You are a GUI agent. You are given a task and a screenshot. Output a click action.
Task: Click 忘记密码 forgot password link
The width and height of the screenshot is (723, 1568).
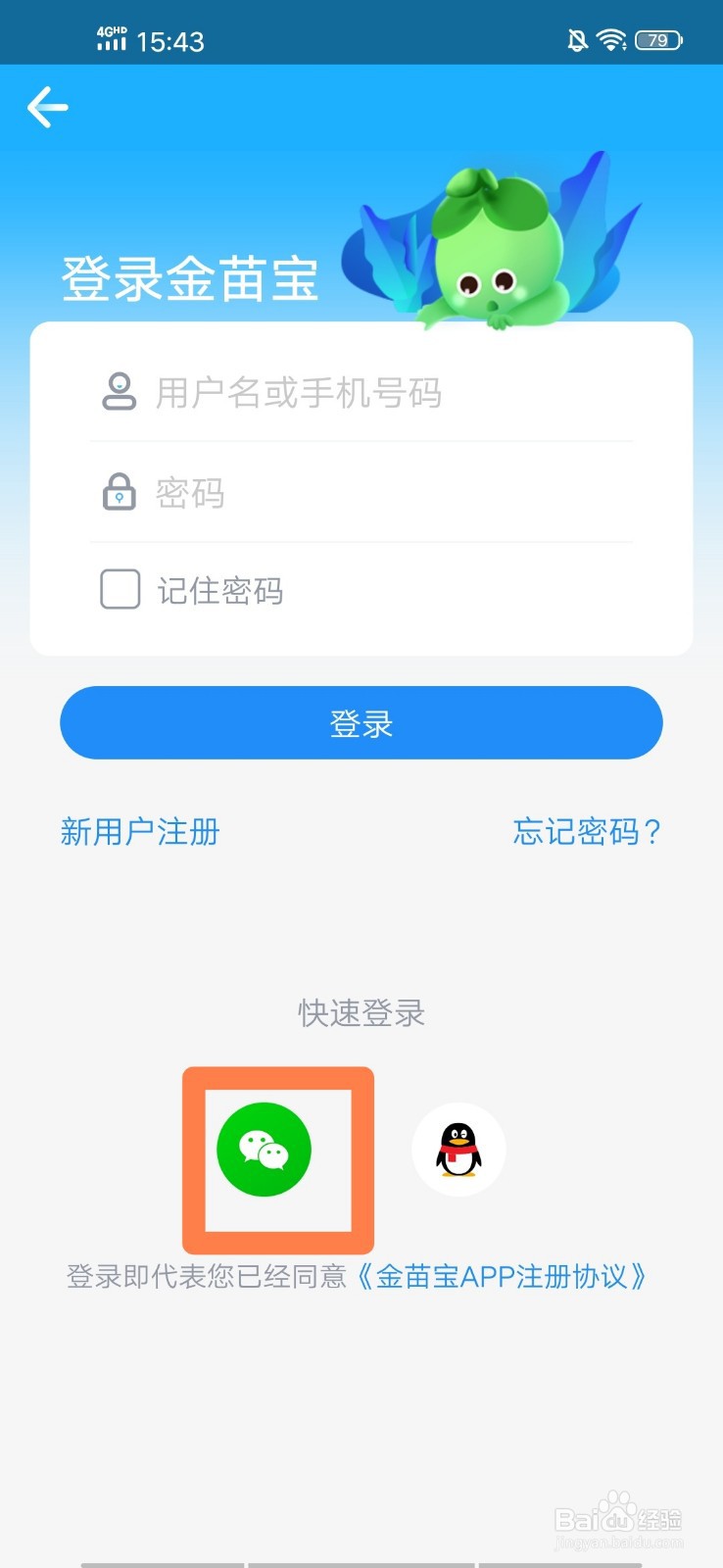point(585,832)
